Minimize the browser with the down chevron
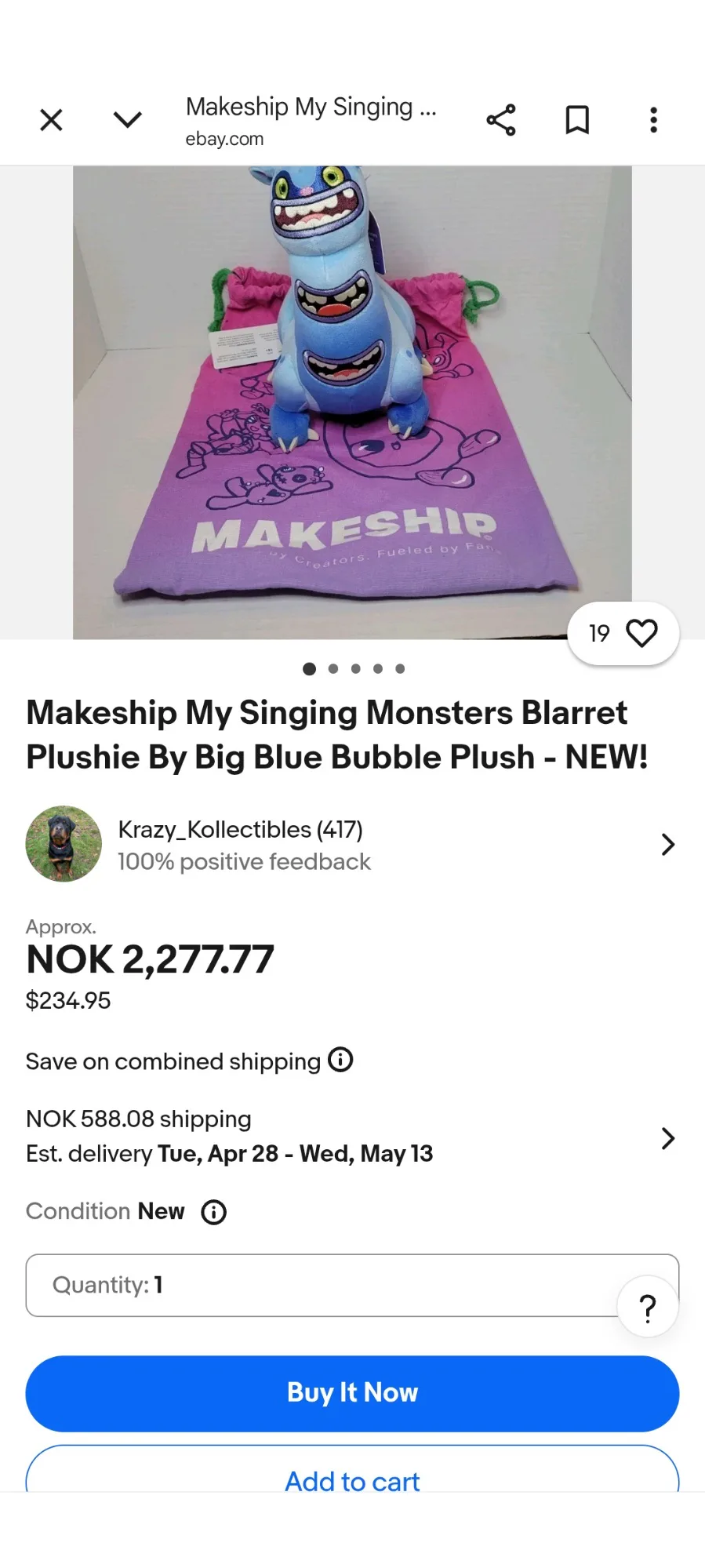The width and height of the screenshot is (705, 1568). click(127, 120)
